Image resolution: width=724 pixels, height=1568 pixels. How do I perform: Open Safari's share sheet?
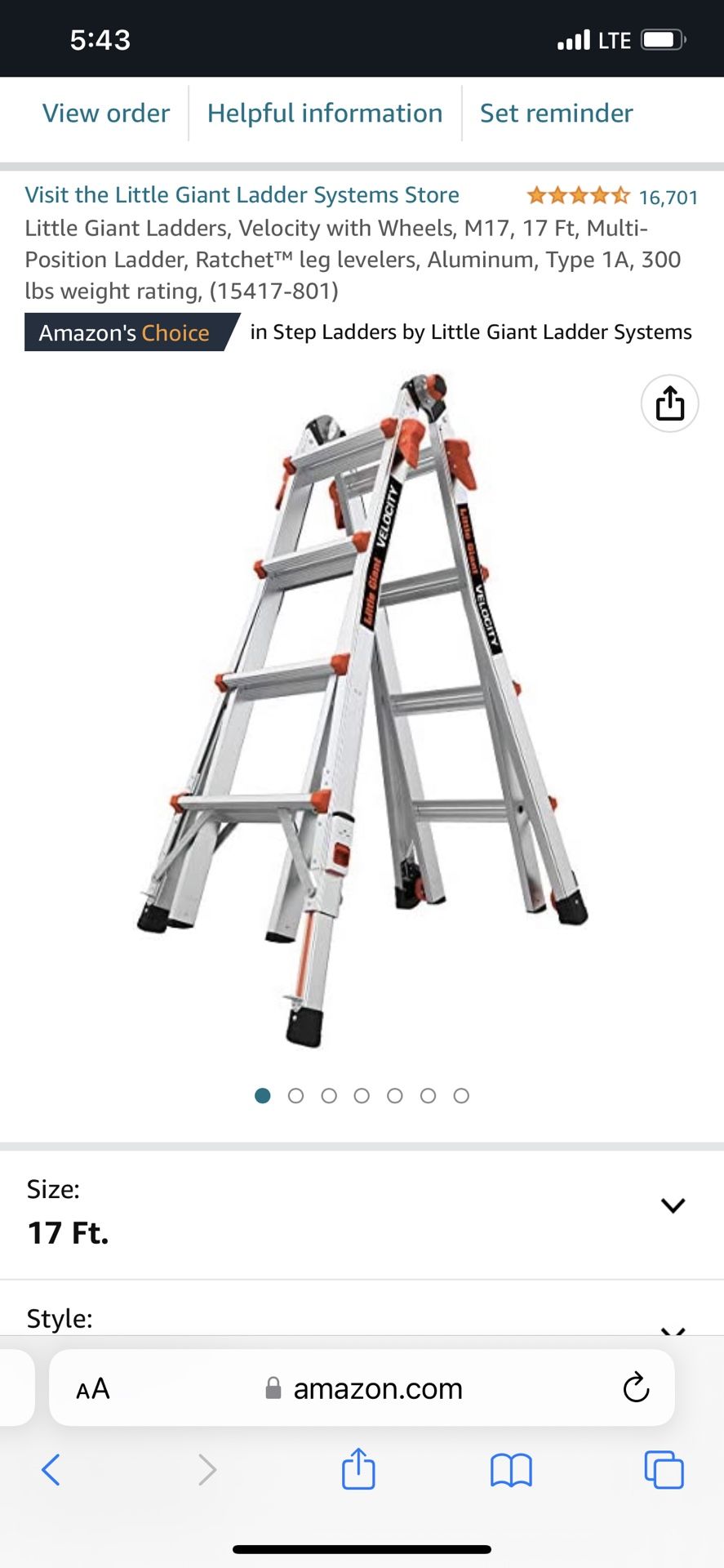click(358, 1468)
